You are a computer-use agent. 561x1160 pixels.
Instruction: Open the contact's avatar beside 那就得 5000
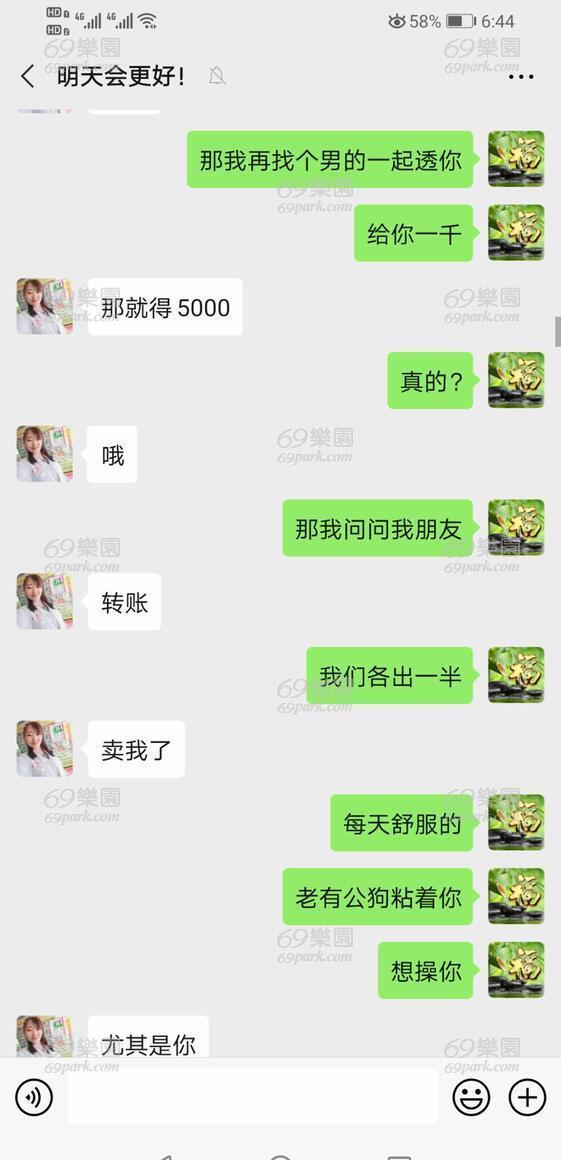point(44,306)
